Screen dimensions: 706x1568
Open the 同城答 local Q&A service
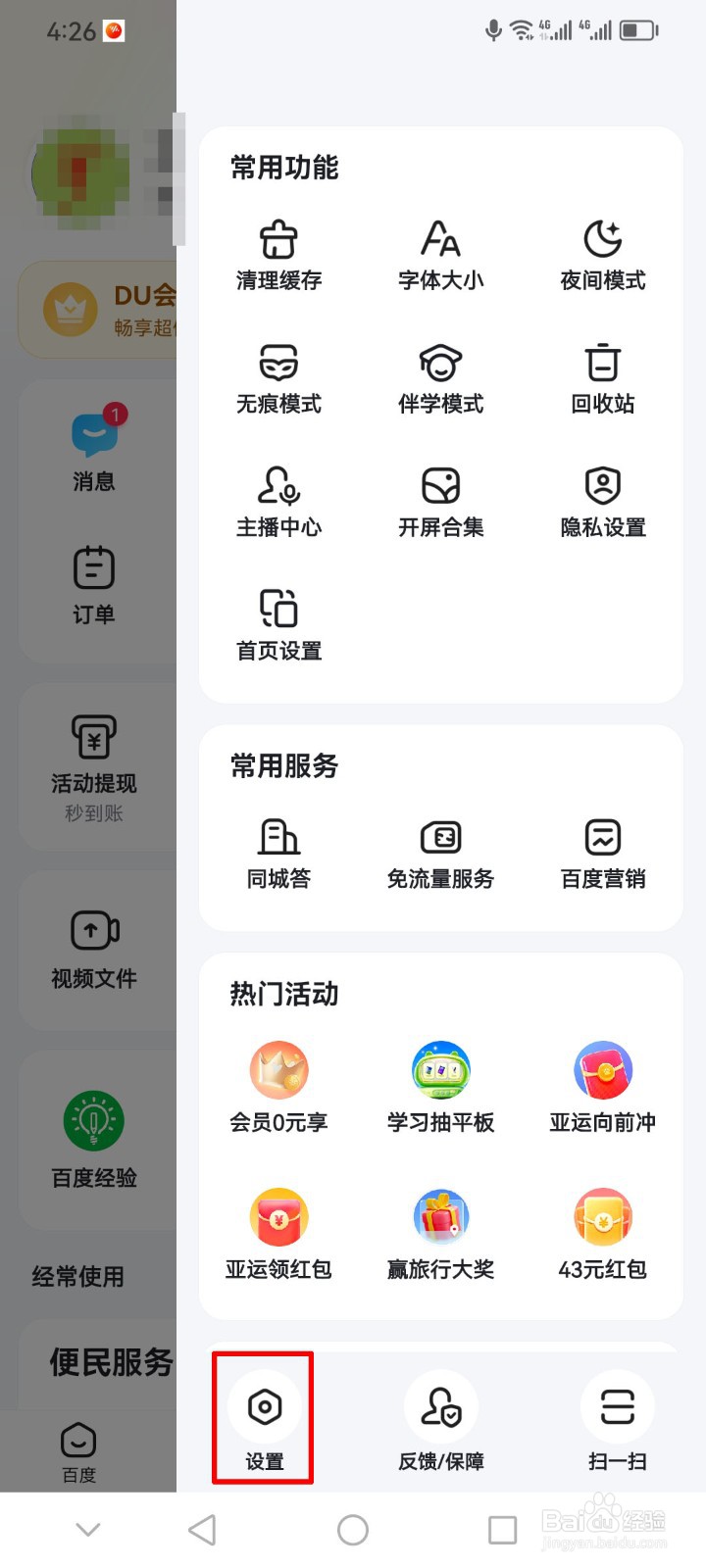pos(278,853)
